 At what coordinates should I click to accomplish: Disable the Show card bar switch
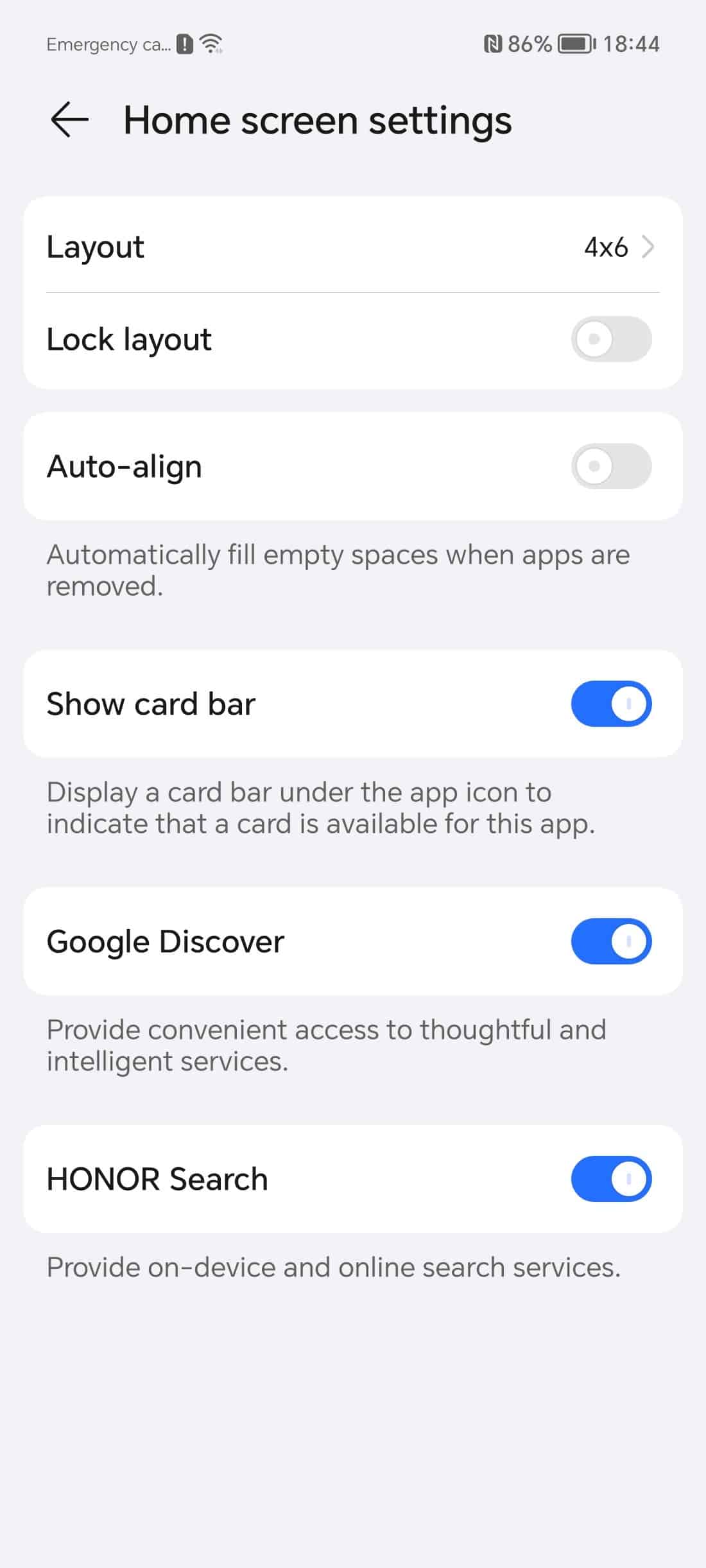611,704
